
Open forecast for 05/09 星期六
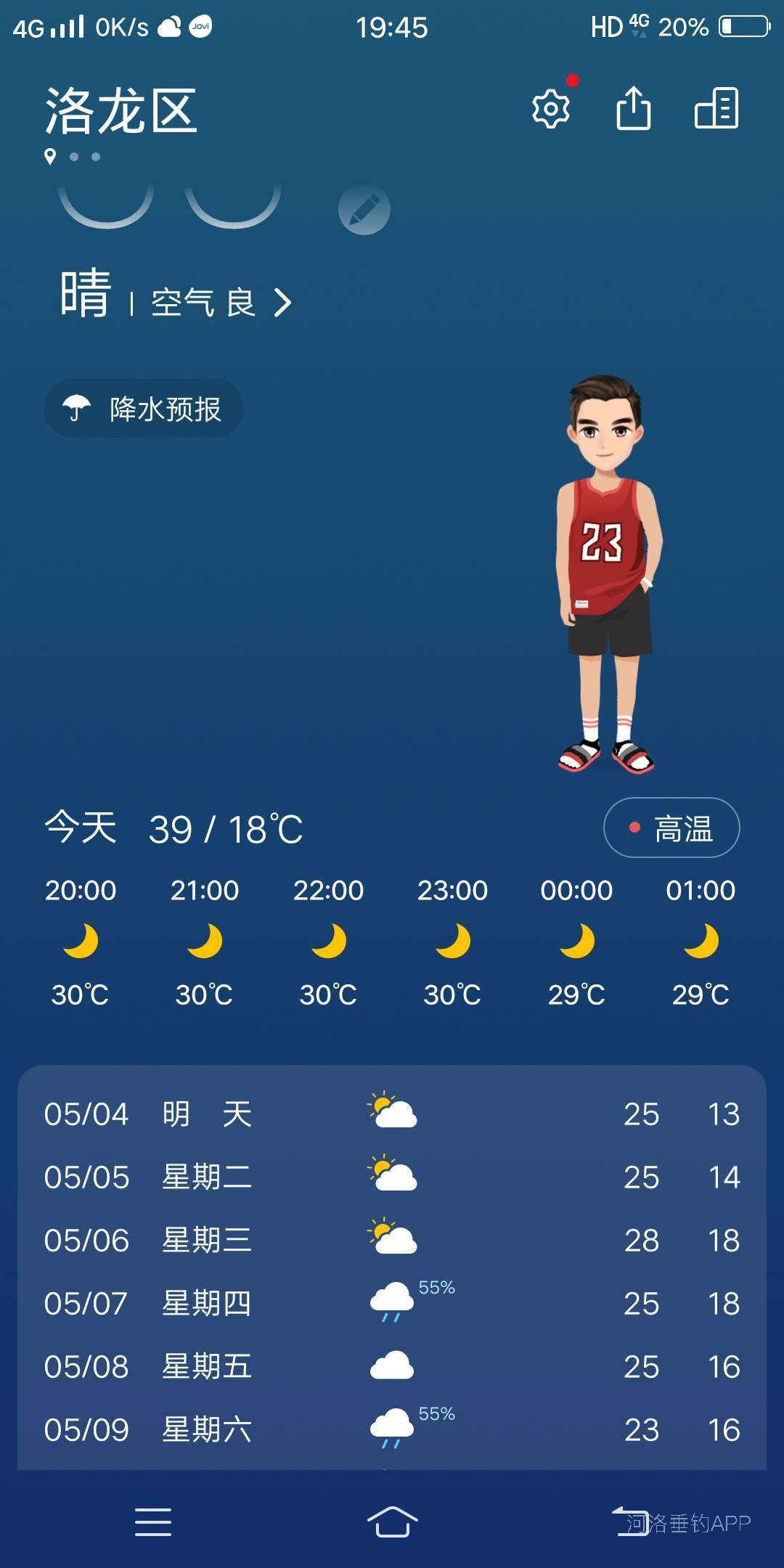pos(392,1429)
